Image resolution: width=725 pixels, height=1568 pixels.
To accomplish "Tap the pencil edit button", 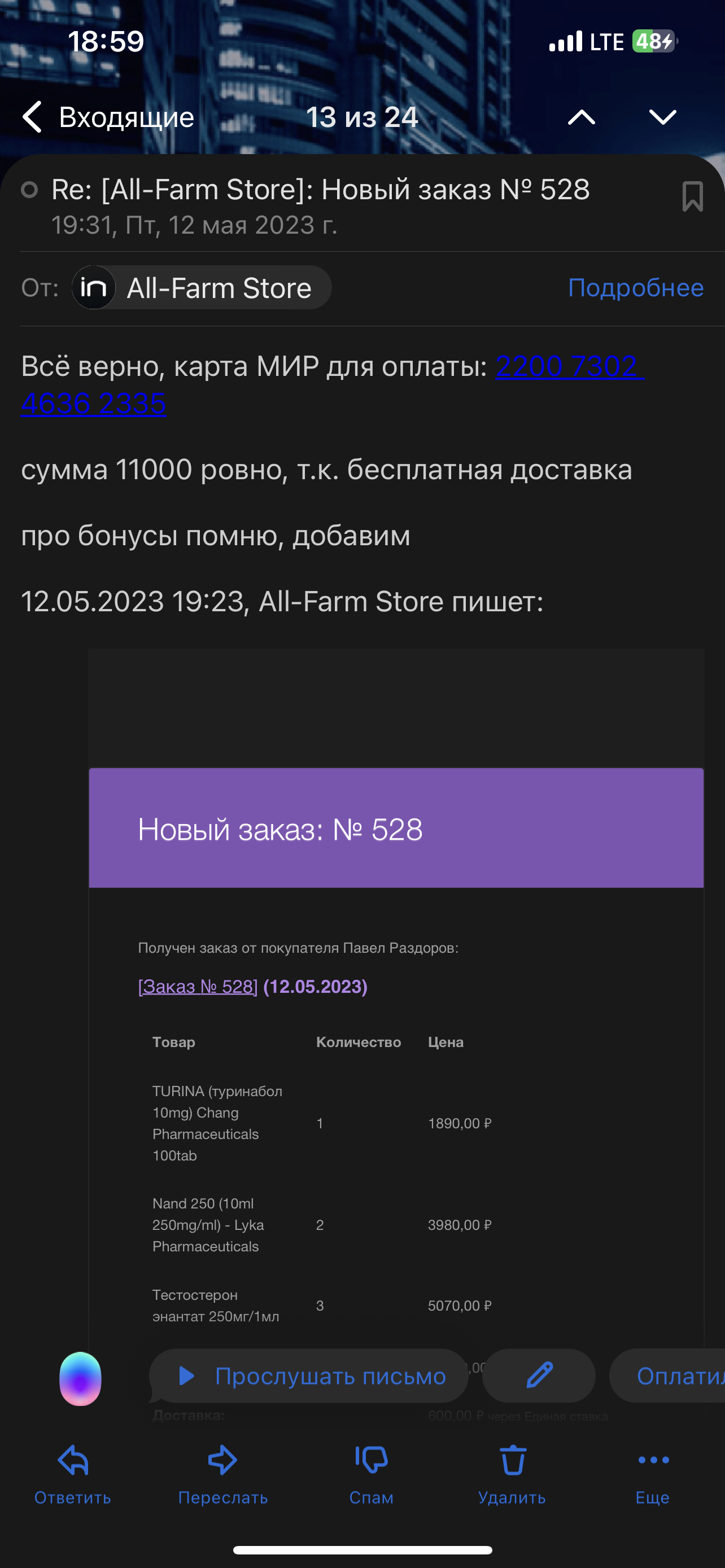I will [x=539, y=1376].
